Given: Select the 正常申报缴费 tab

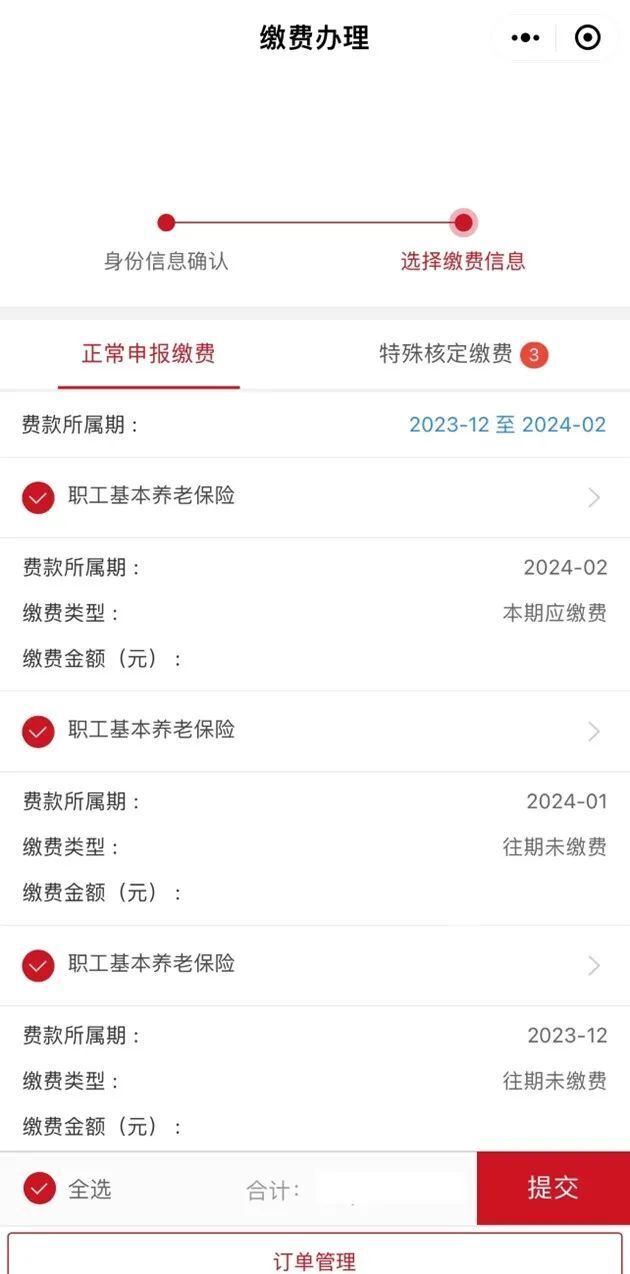Looking at the screenshot, I should 148,354.
